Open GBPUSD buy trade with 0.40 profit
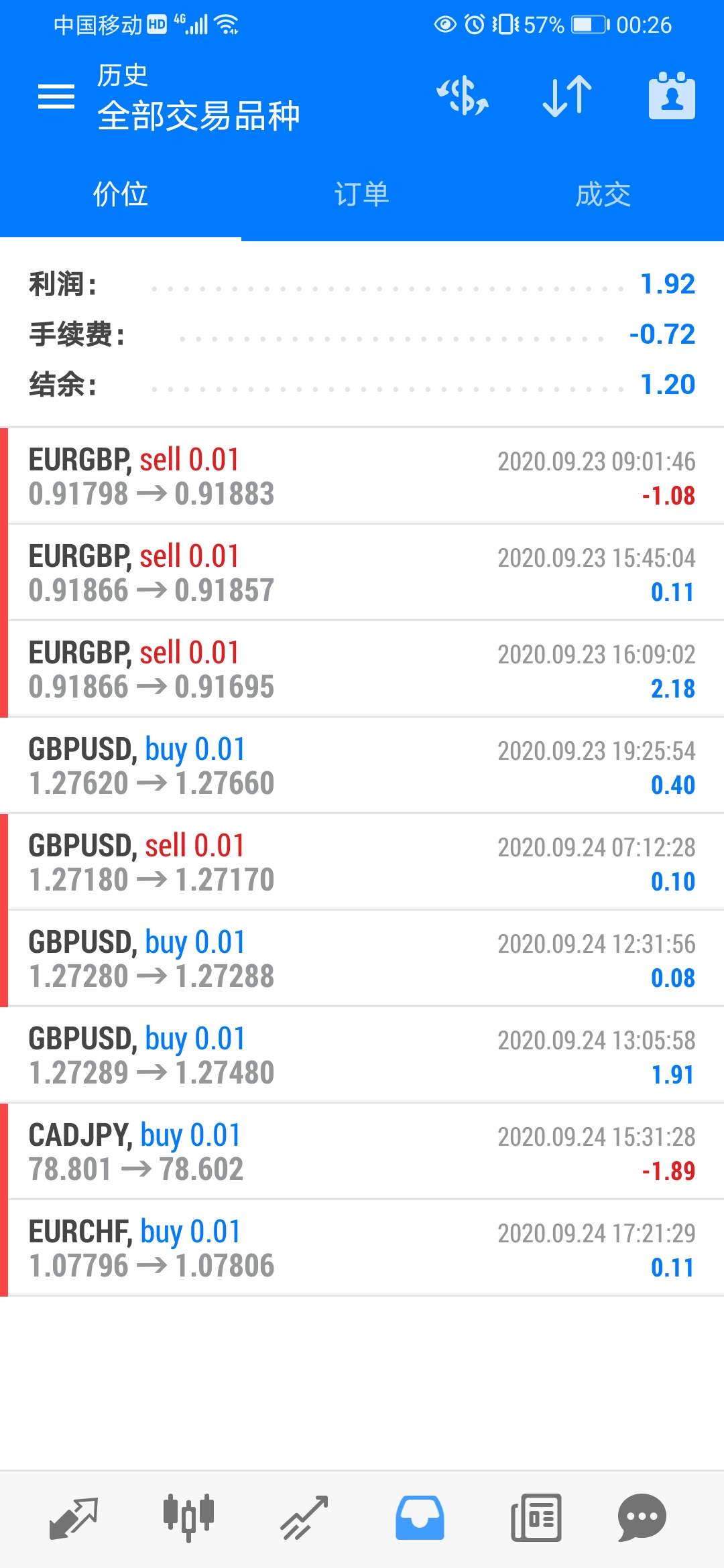This screenshot has height=1568, width=724. click(x=362, y=766)
